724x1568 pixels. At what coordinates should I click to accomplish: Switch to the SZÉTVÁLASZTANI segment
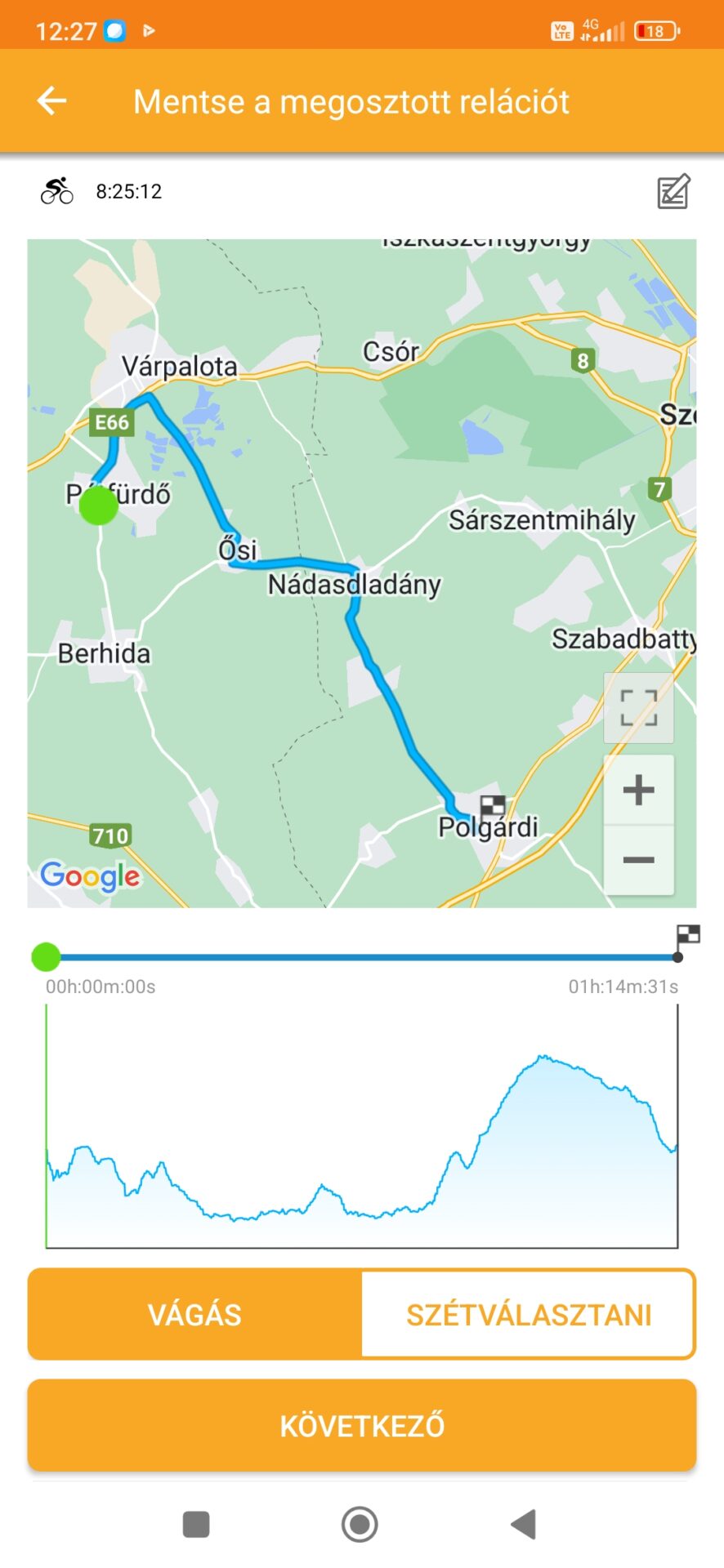click(x=528, y=1314)
